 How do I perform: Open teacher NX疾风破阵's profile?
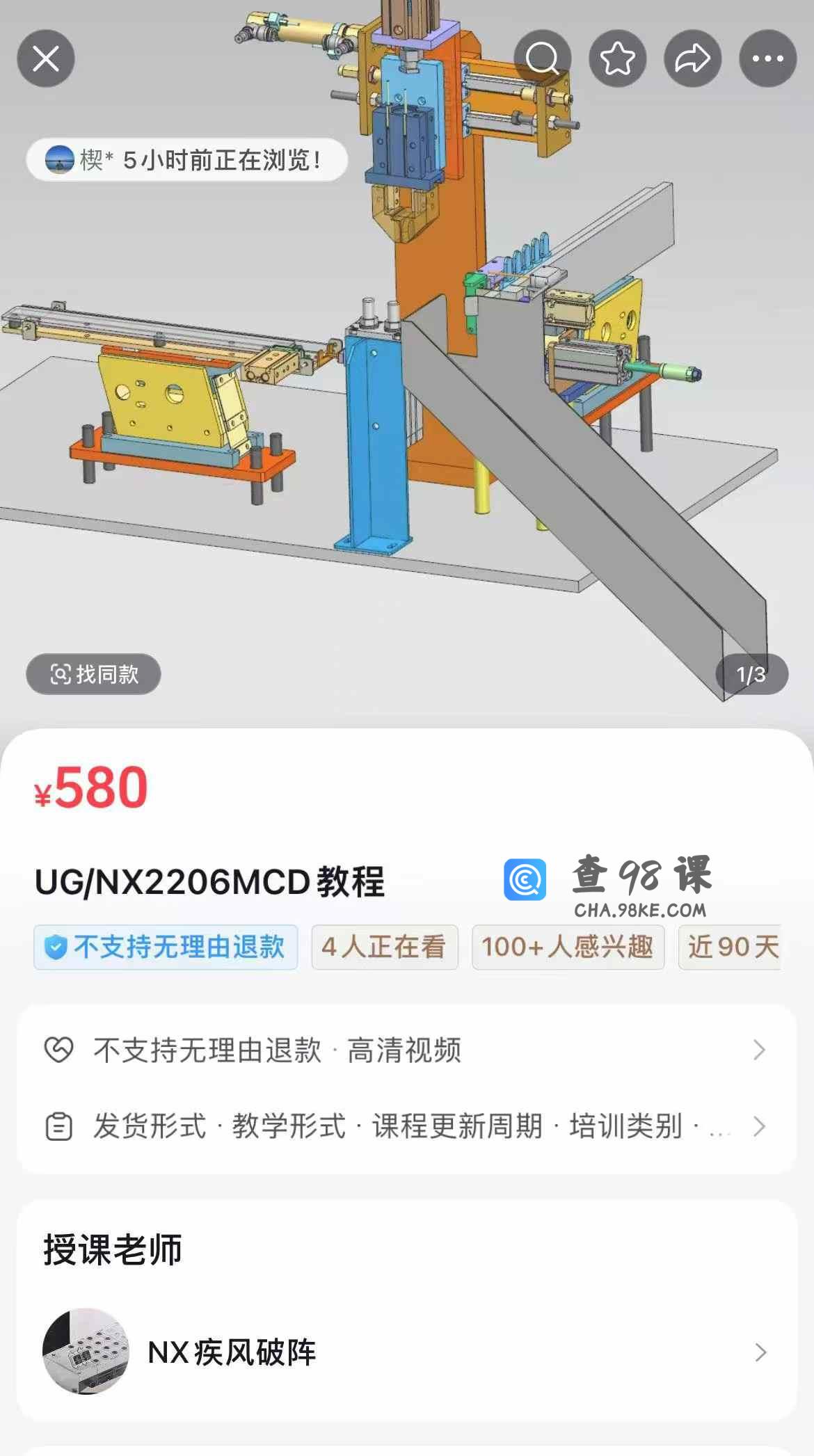click(407, 1352)
